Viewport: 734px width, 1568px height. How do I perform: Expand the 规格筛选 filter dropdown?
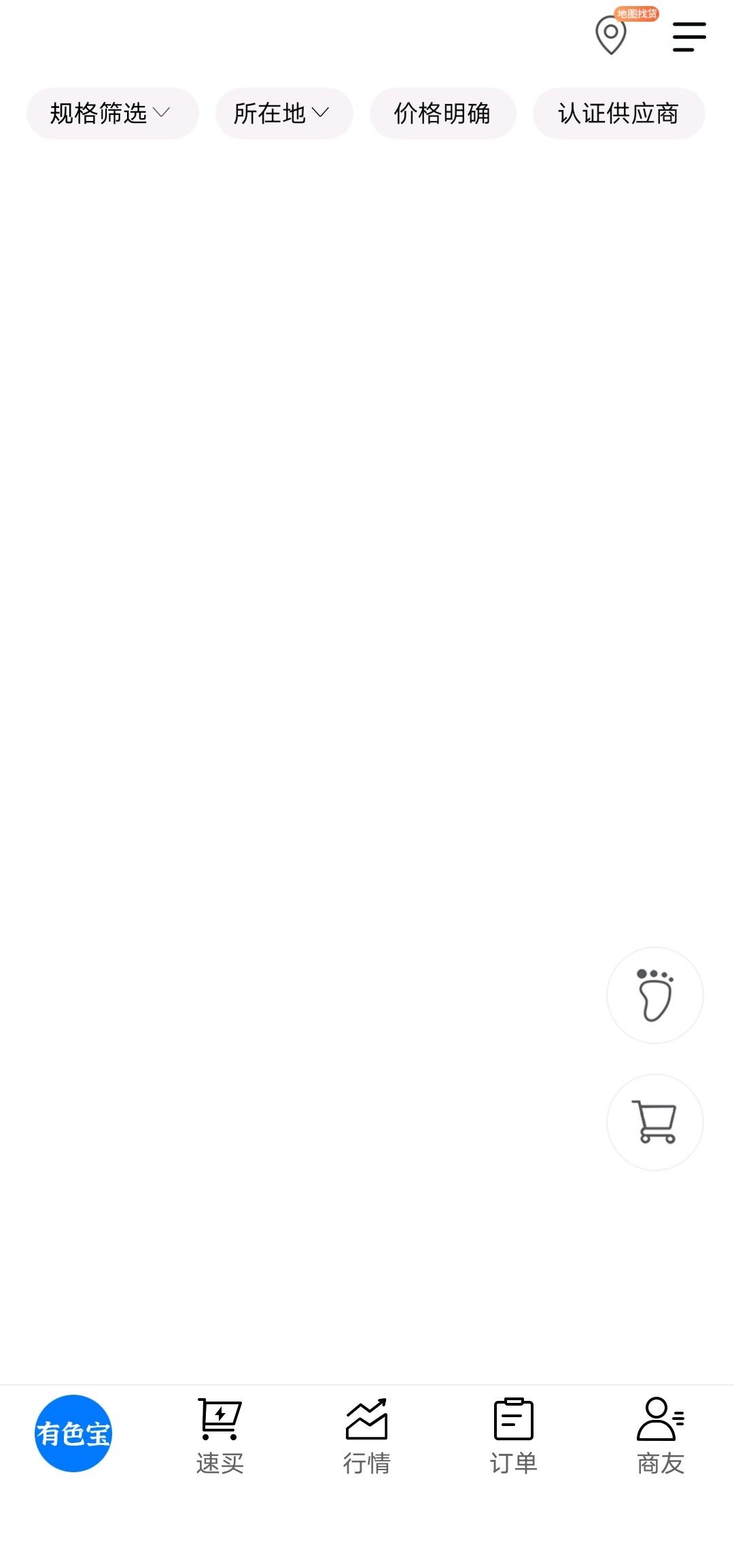tap(112, 113)
